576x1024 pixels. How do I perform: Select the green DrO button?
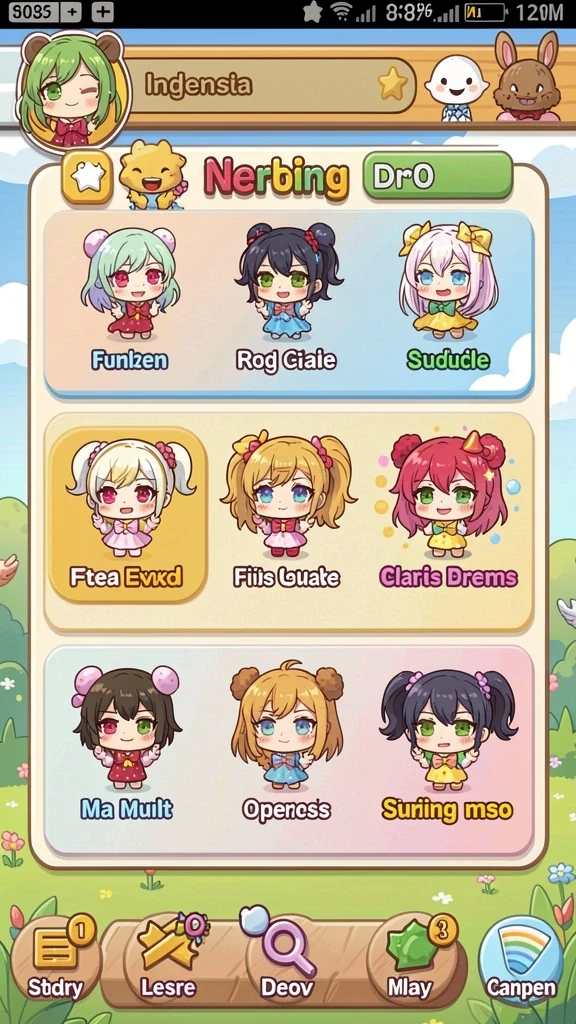click(438, 175)
